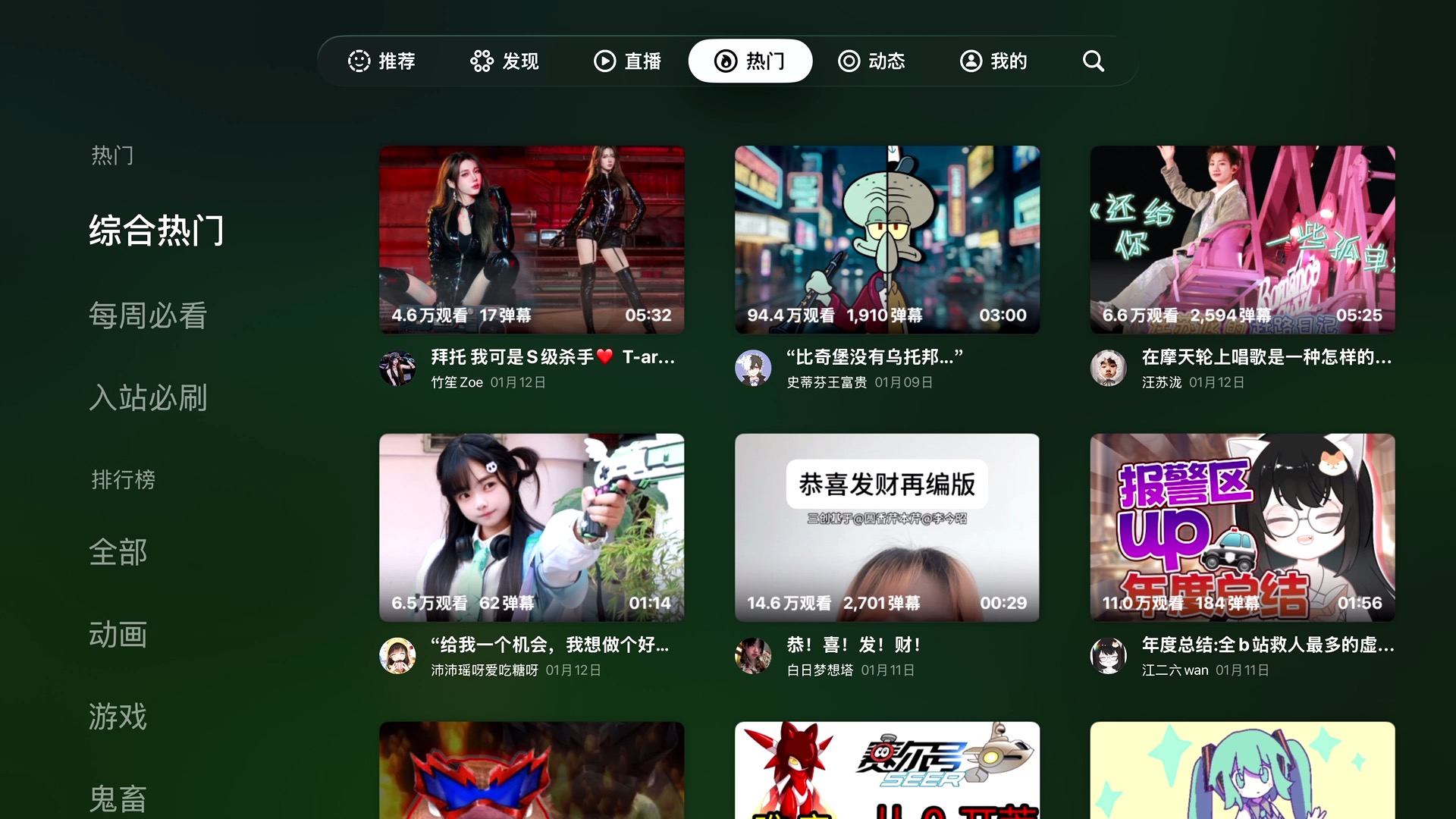Screen dimensions: 1456x819
Task: Open the 全部 ranking category
Action: click(118, 552)
